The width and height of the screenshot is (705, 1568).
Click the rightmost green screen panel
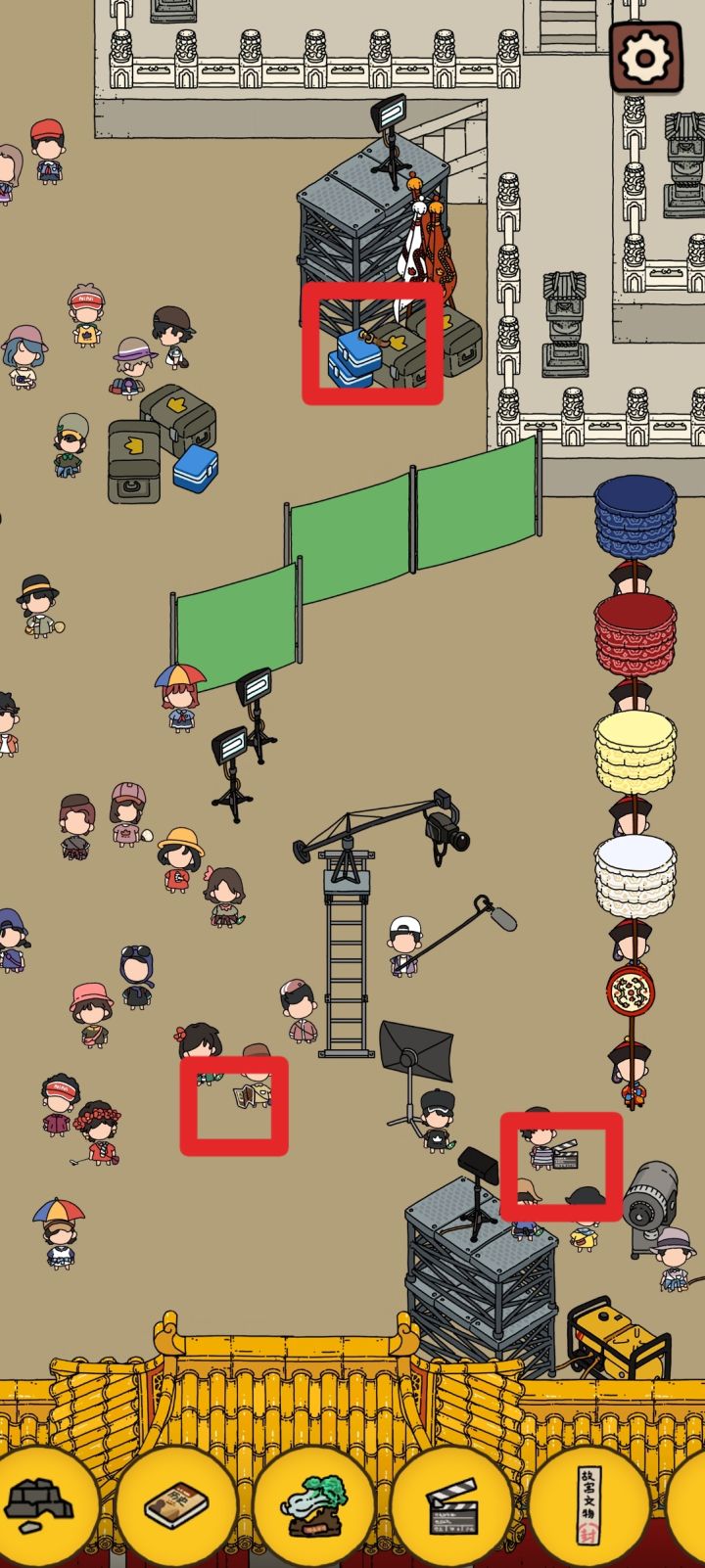(480, 499)
